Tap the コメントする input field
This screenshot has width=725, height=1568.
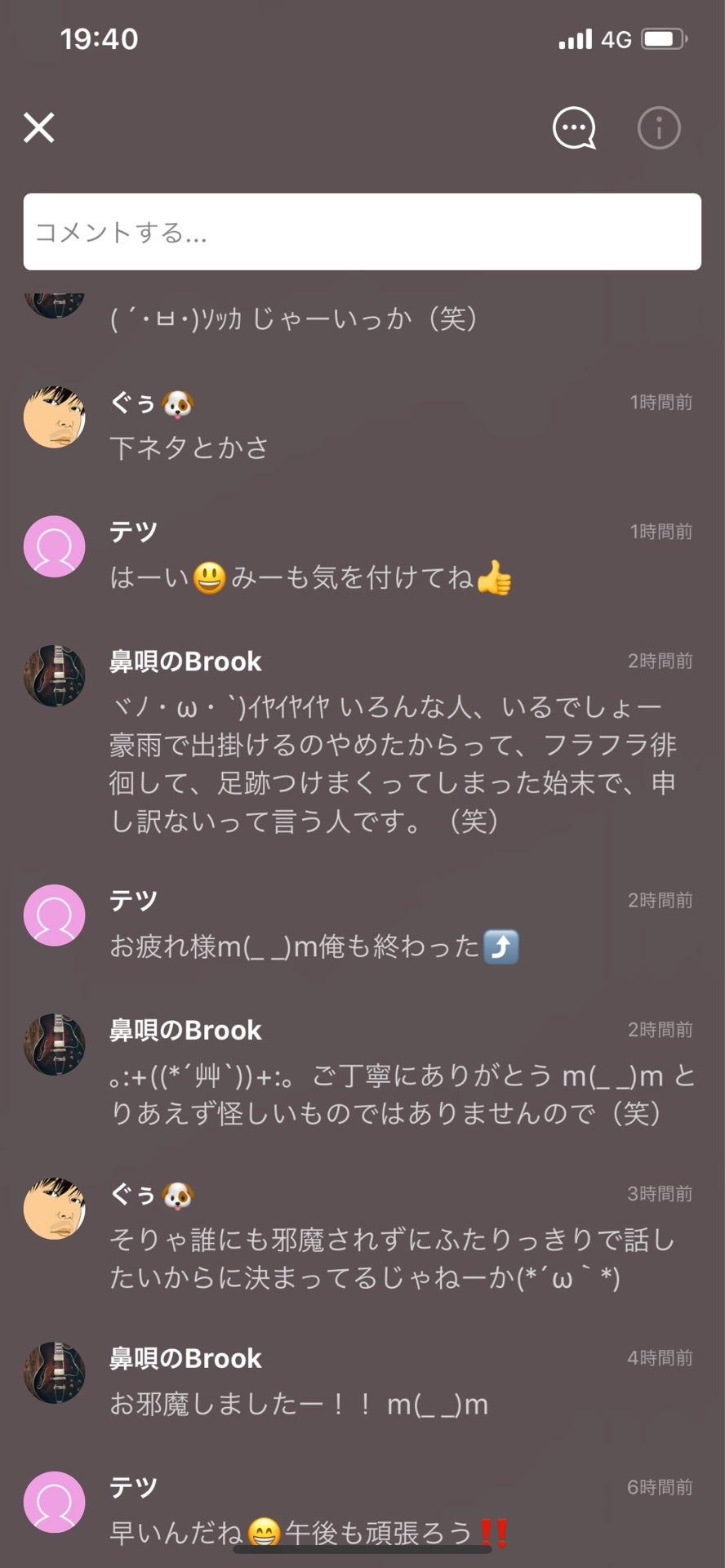point(362,231)
